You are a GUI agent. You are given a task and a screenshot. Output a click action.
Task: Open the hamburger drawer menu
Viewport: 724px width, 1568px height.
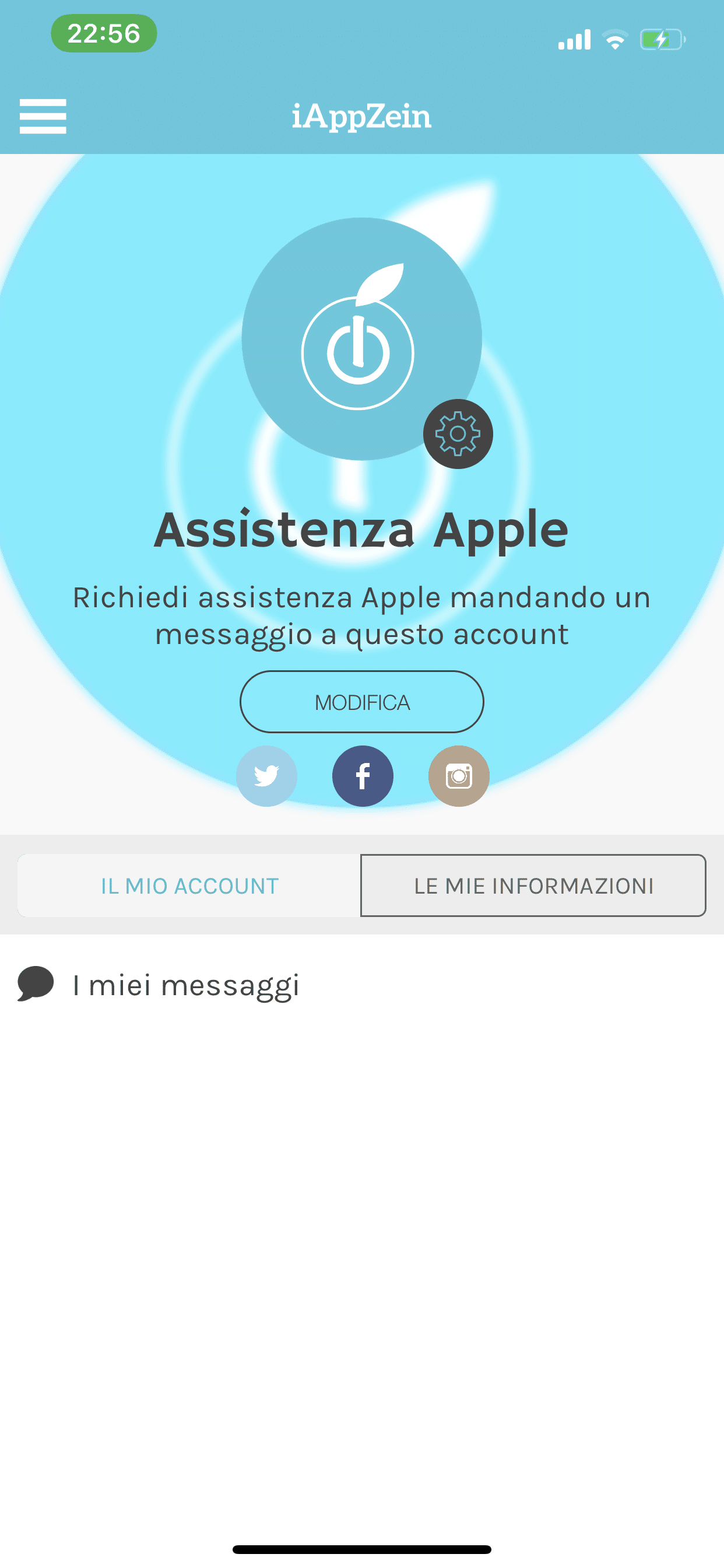43,116
